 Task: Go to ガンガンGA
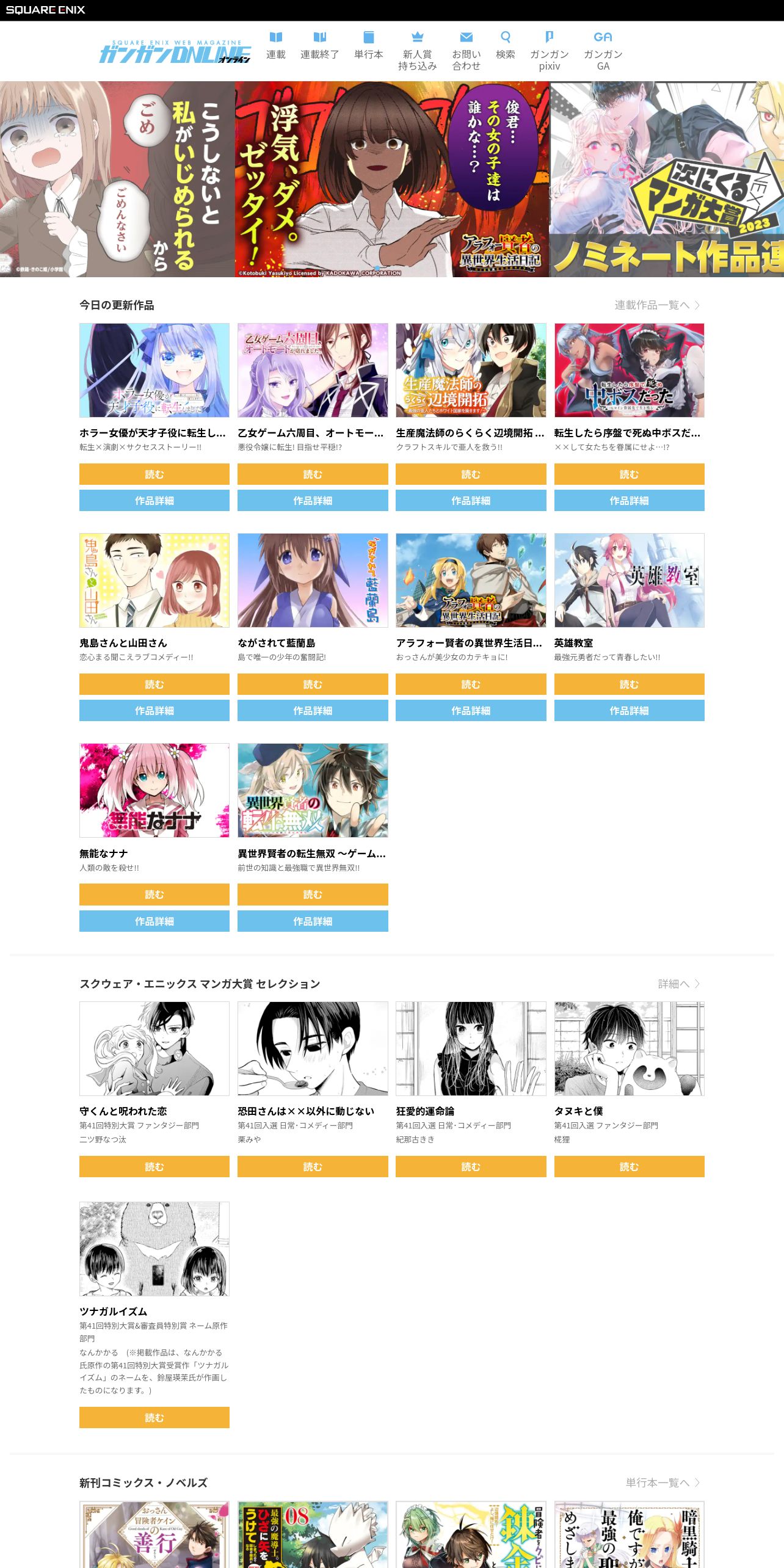[603, 51]
